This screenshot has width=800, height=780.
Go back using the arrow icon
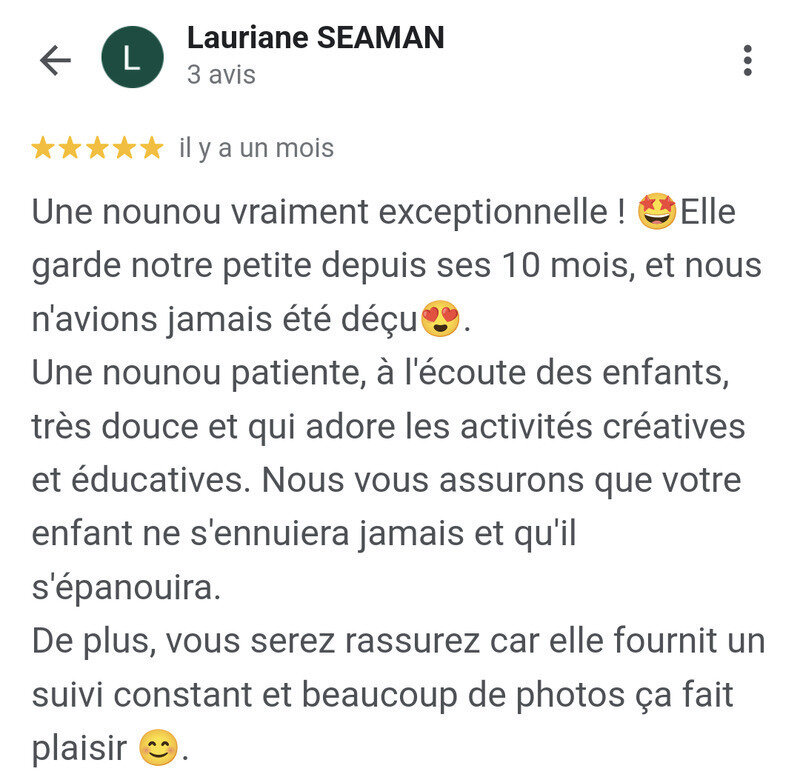tap(55, 60)
